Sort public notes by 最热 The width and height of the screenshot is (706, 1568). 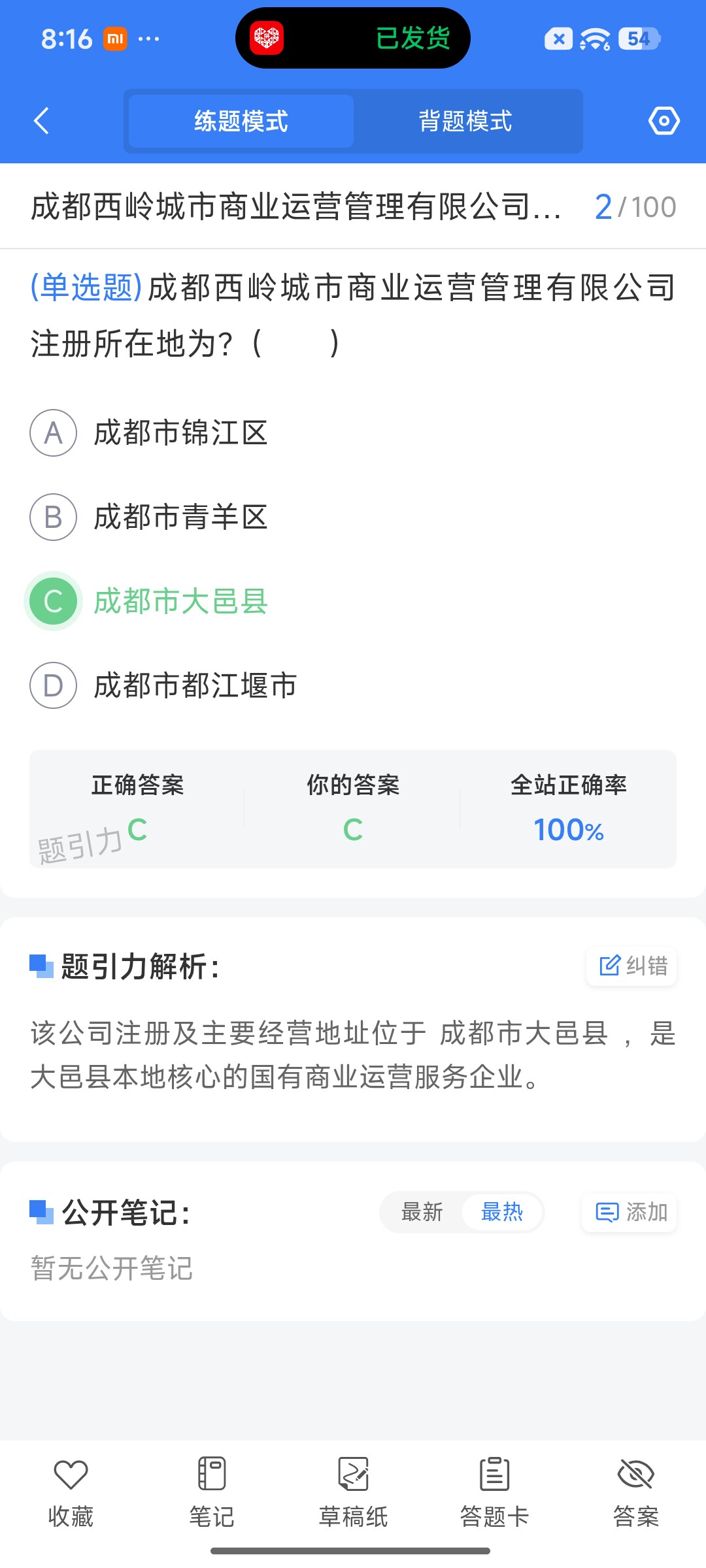point(502,1213)
